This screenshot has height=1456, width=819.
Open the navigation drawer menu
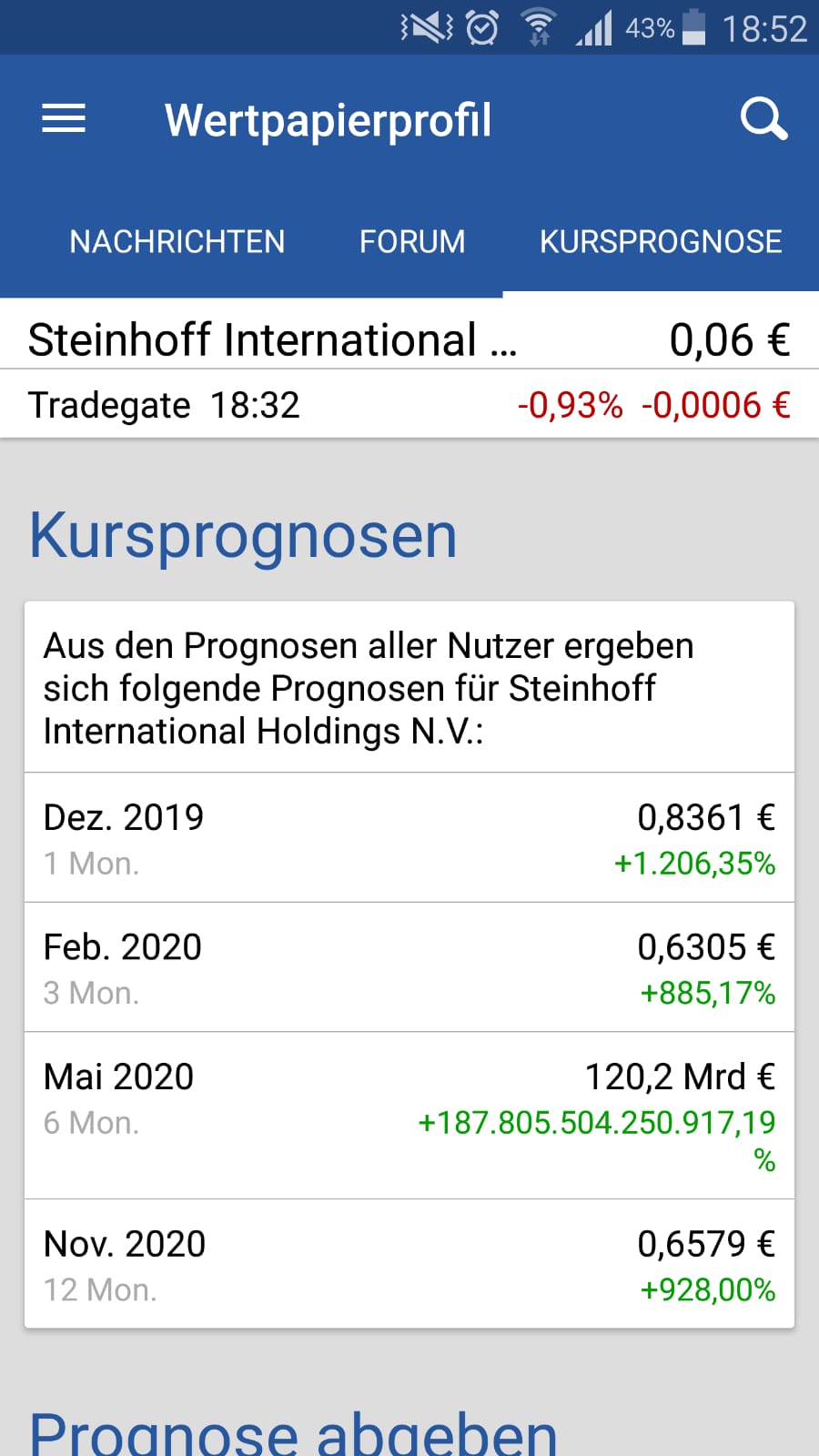pos(63,119)
